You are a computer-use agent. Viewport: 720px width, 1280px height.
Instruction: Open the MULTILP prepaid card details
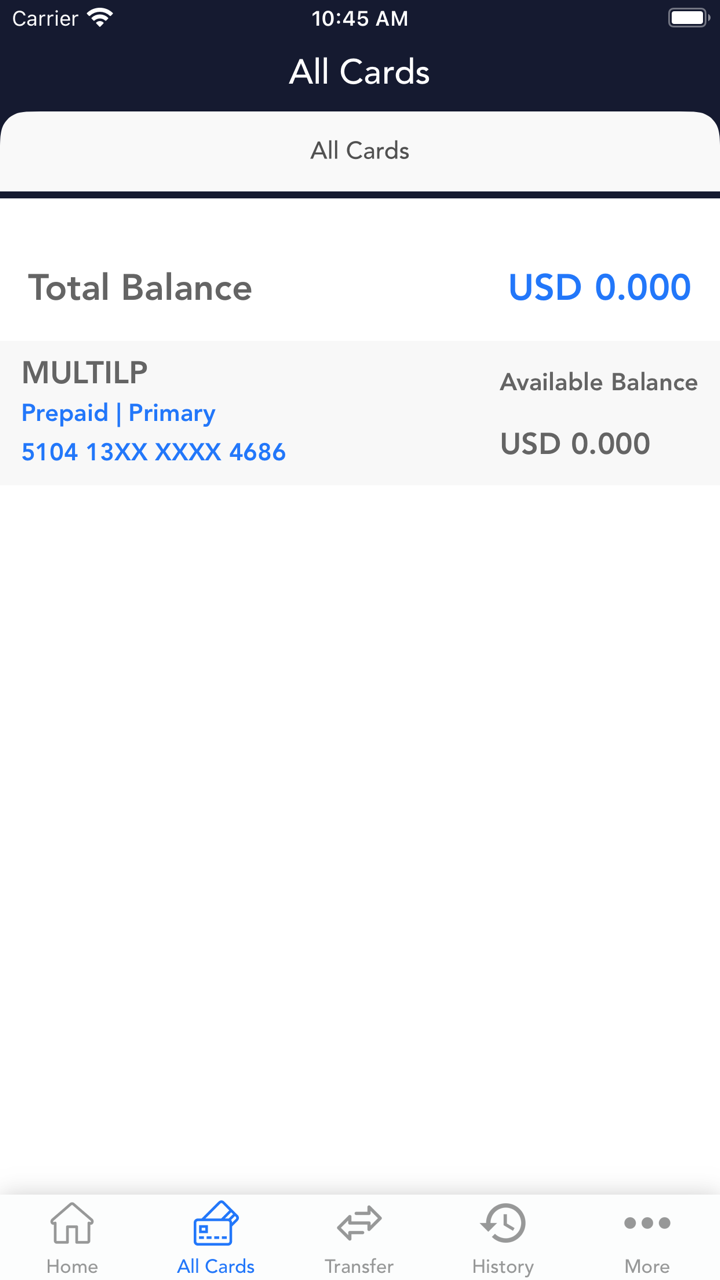point(359,412)
